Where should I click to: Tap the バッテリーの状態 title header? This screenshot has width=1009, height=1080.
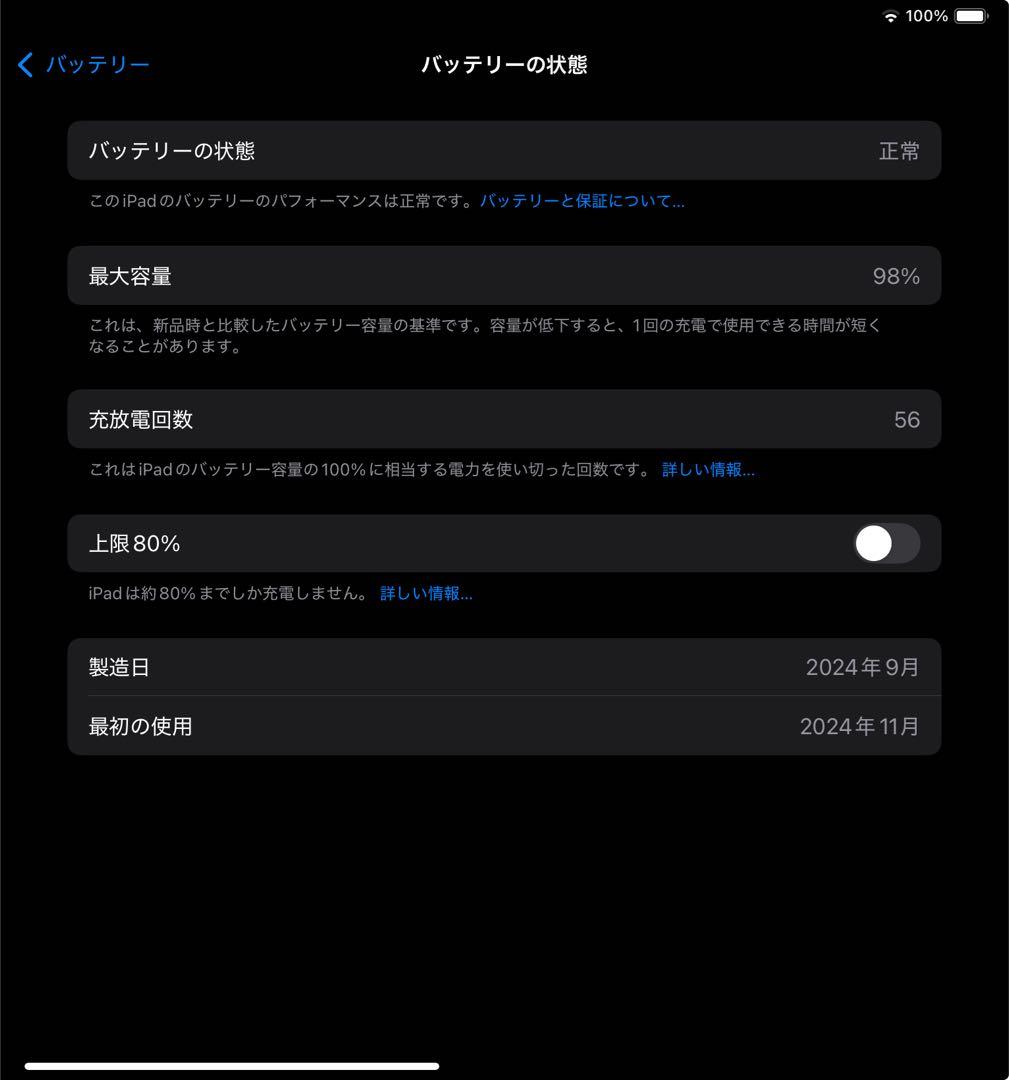coord(504,64)
